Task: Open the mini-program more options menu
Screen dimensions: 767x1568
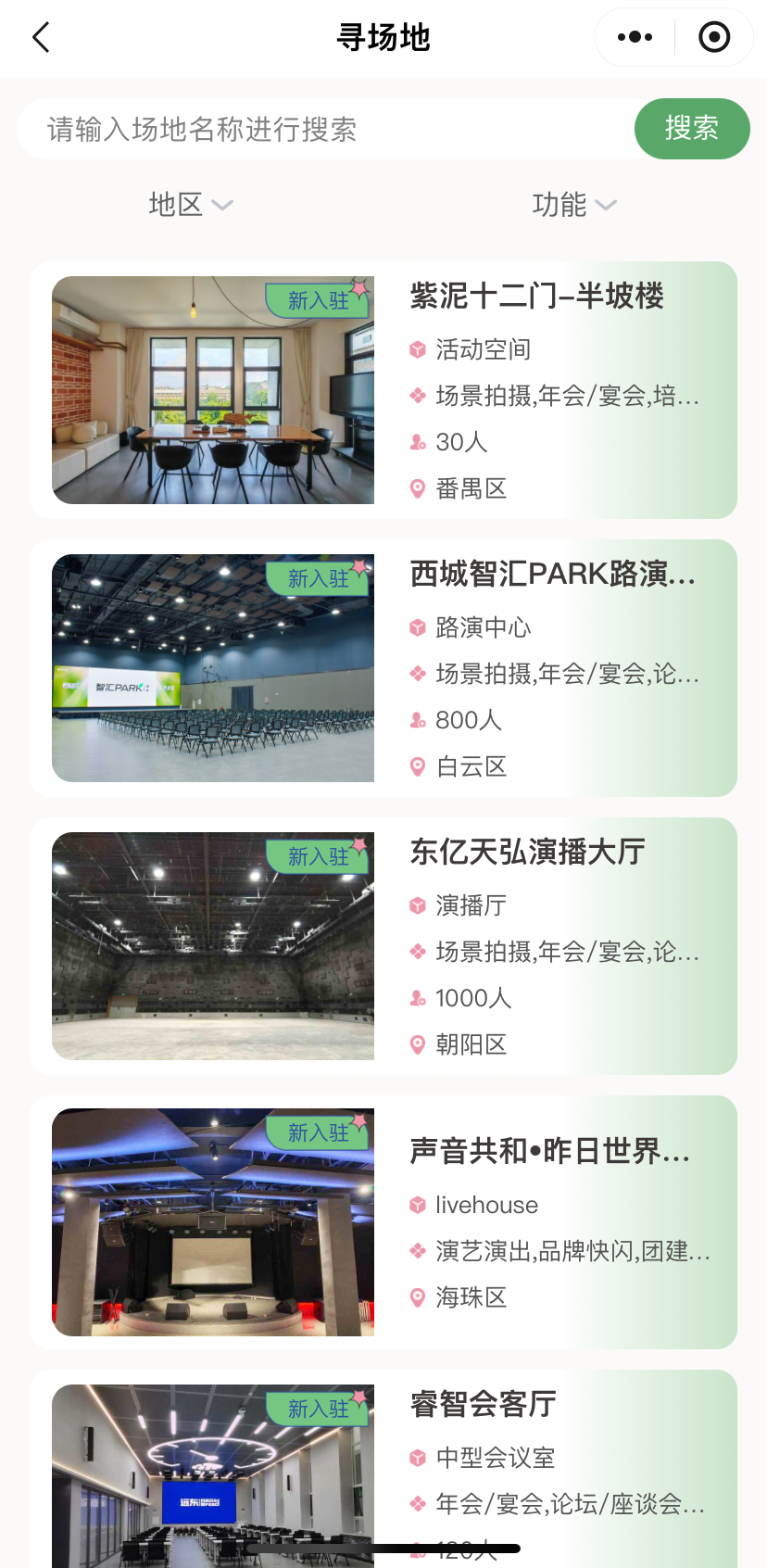Action: [635, 38]
